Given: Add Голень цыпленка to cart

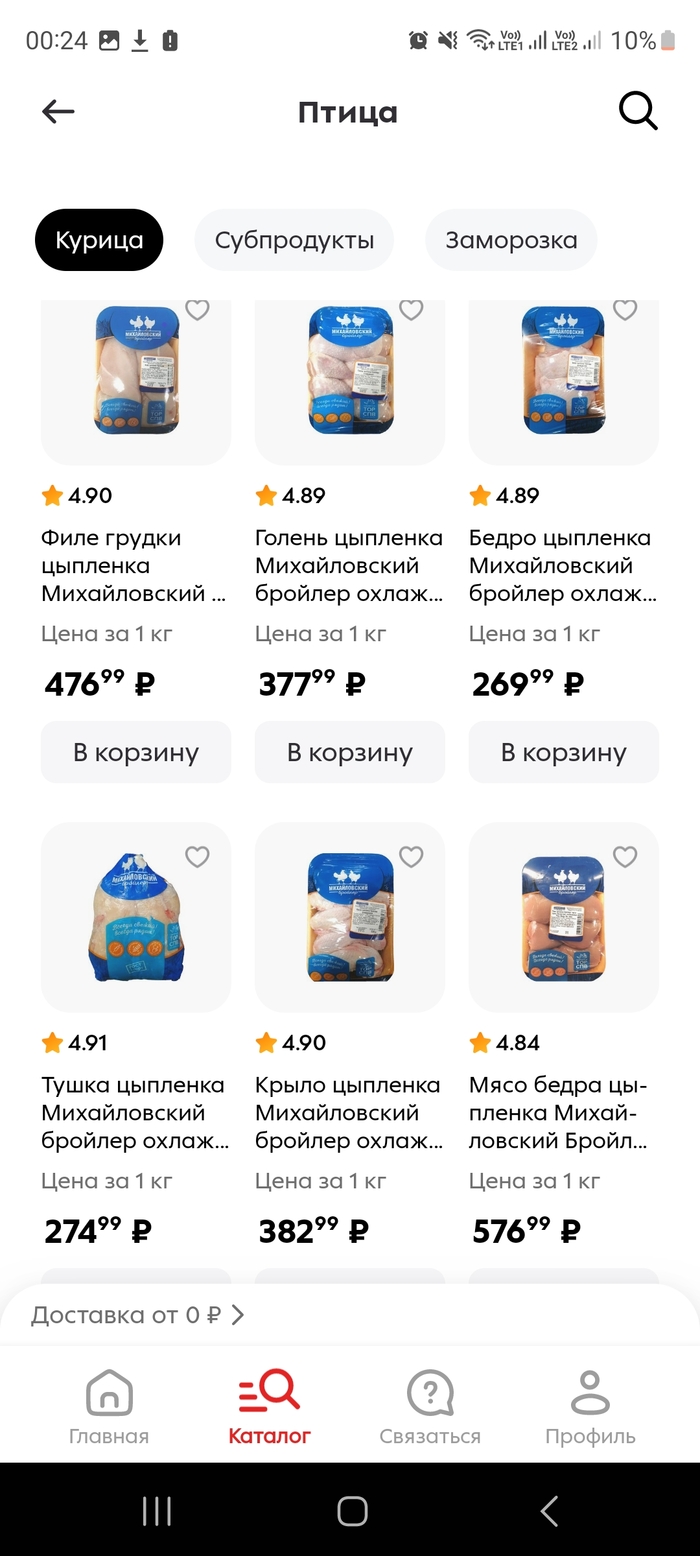Looking at the screenshot, I should [x=350, y=752].
